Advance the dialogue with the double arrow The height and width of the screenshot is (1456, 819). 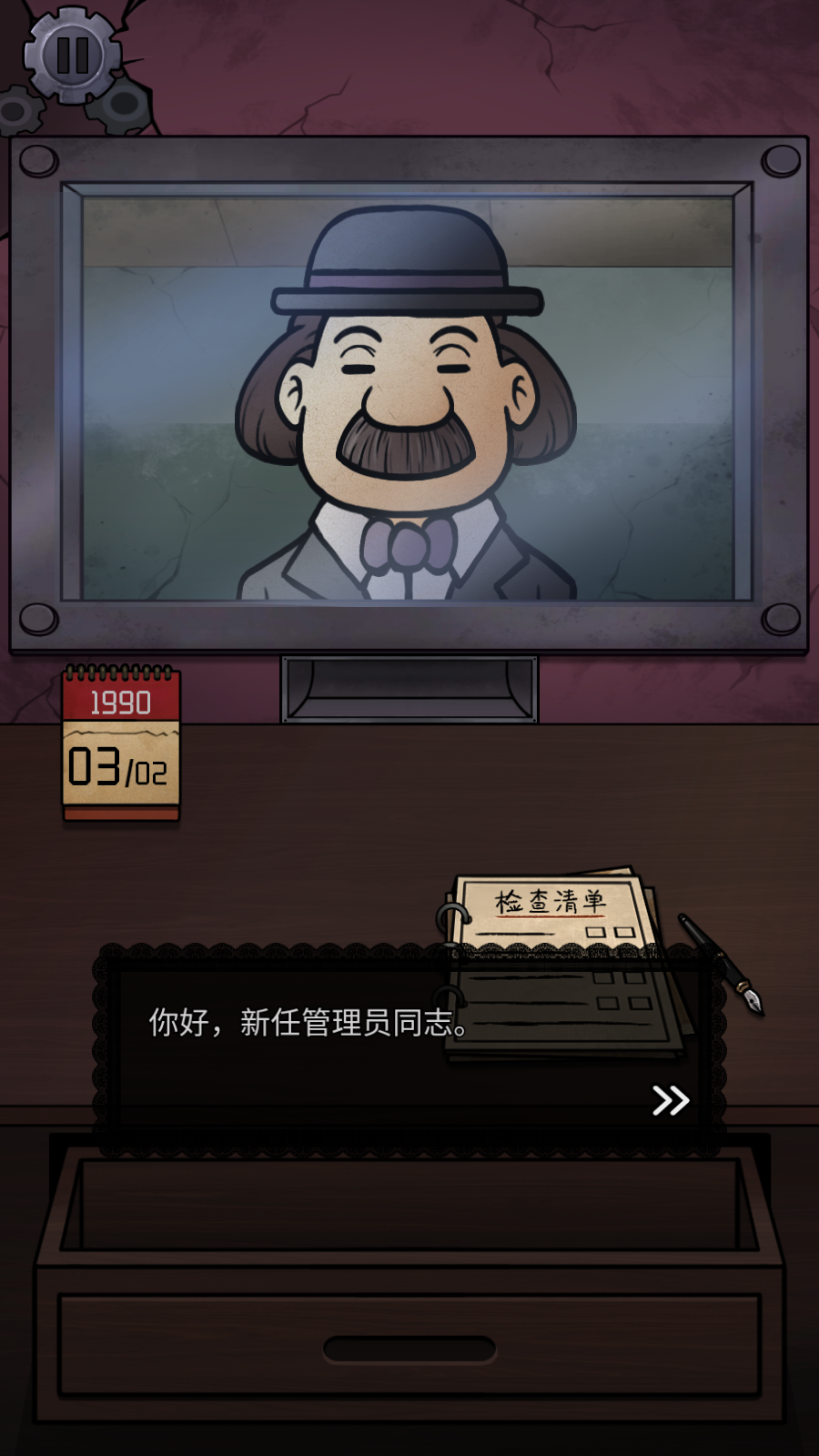tap(671, 1100)
